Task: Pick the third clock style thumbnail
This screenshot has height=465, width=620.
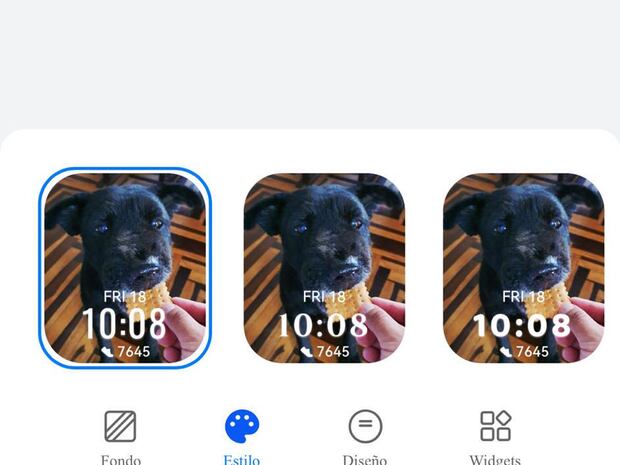Action: tap(524, 267)
